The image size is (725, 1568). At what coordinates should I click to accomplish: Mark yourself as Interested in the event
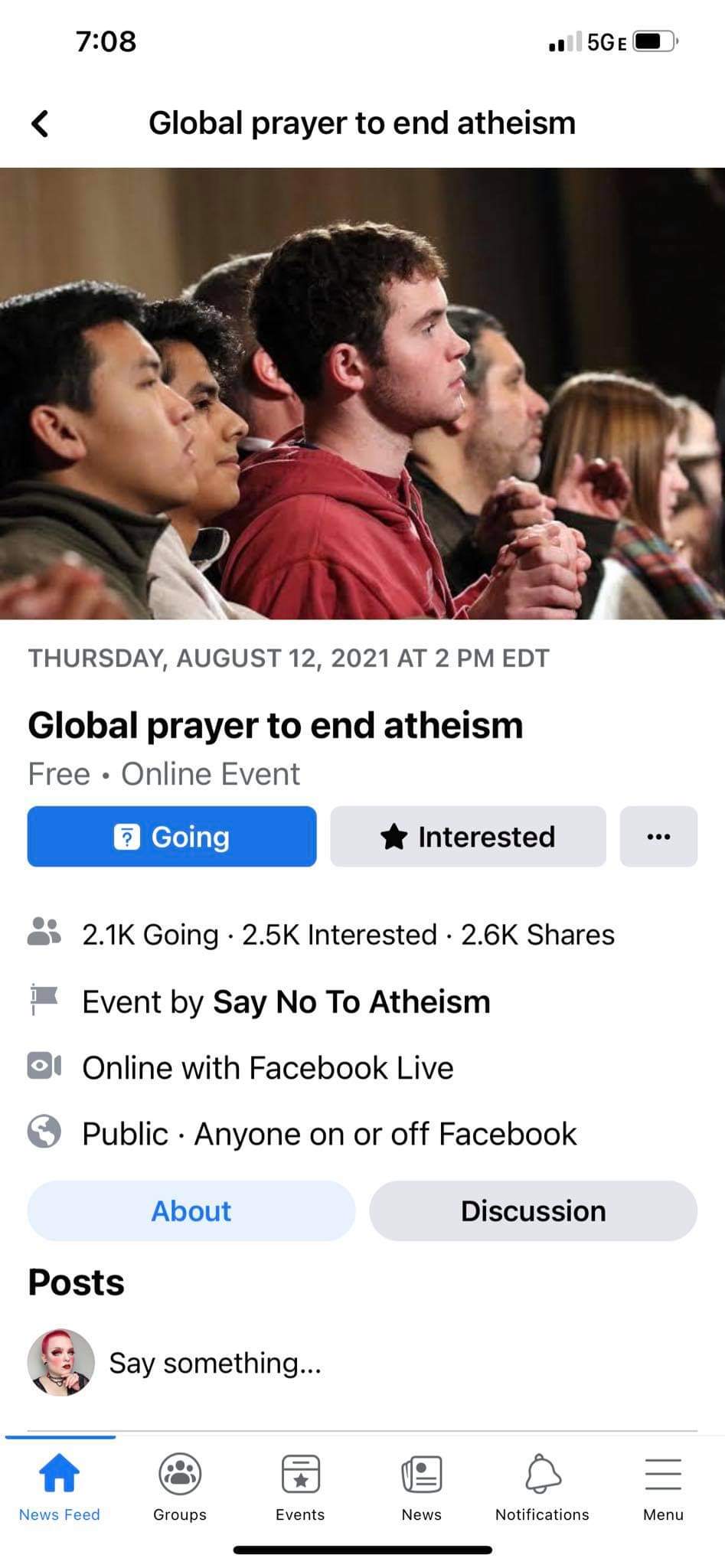click(468, 836)
